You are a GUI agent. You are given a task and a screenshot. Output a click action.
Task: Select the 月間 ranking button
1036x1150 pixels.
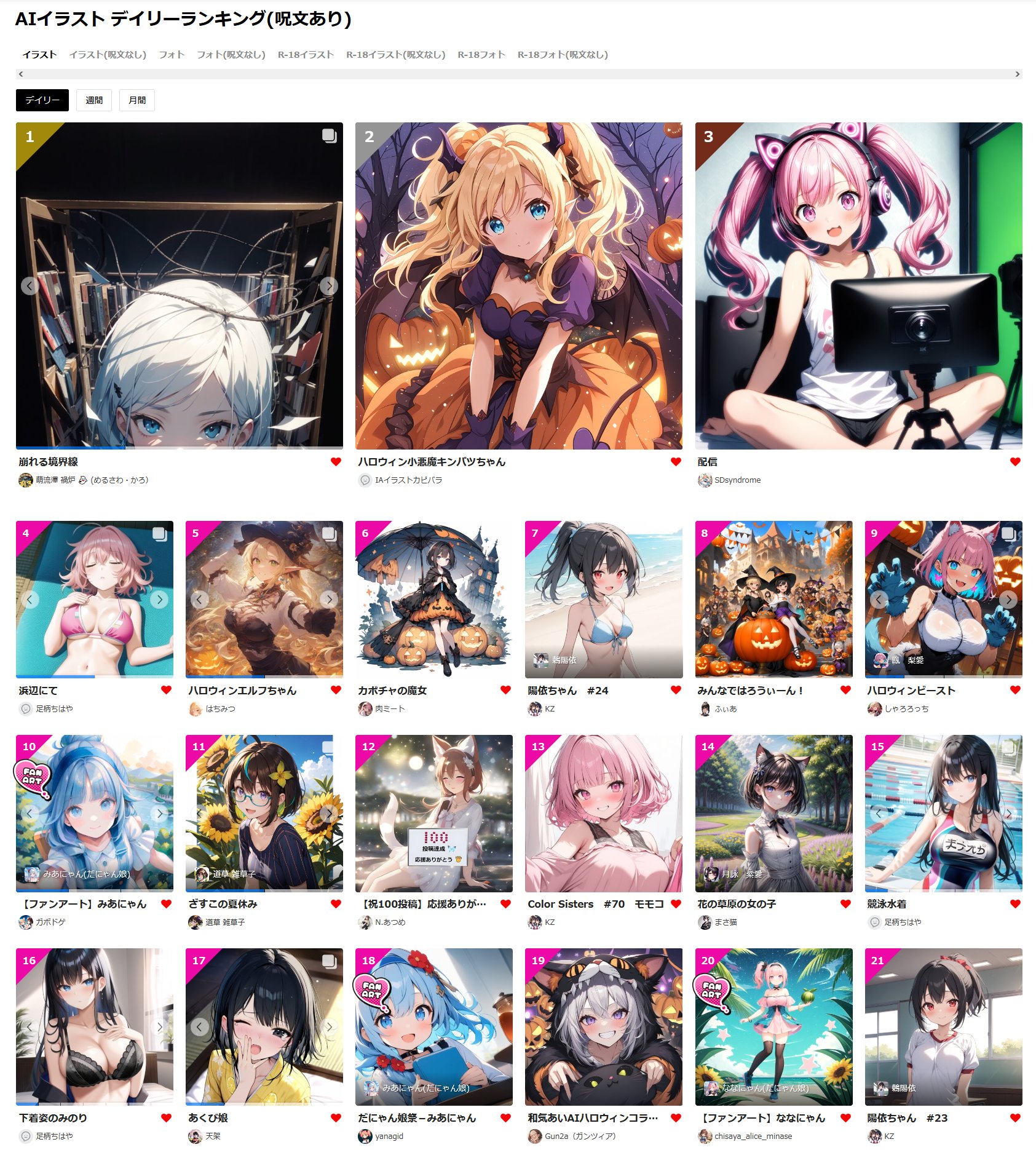(x=137, y=100)
